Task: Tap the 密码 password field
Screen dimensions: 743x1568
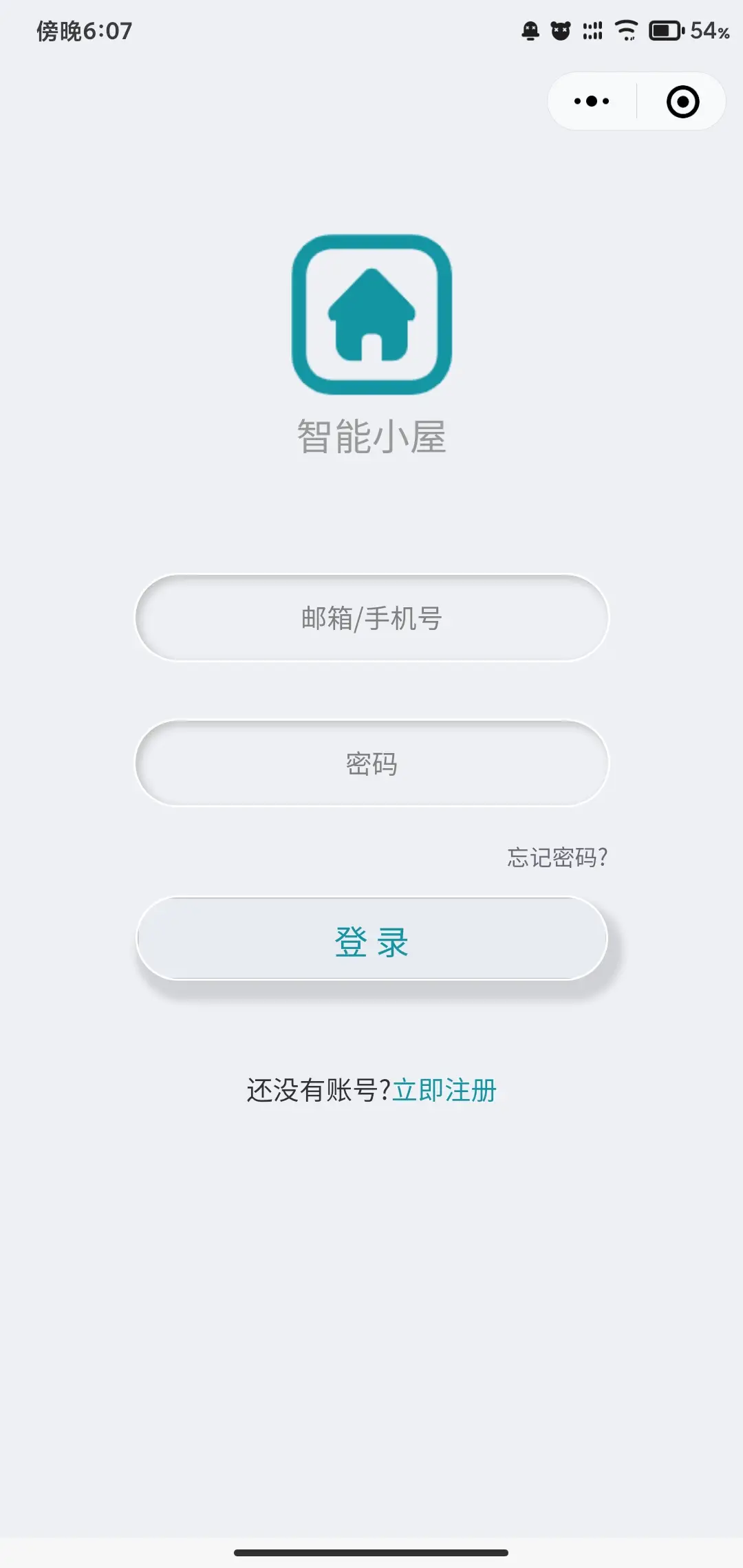Action: 371,763
